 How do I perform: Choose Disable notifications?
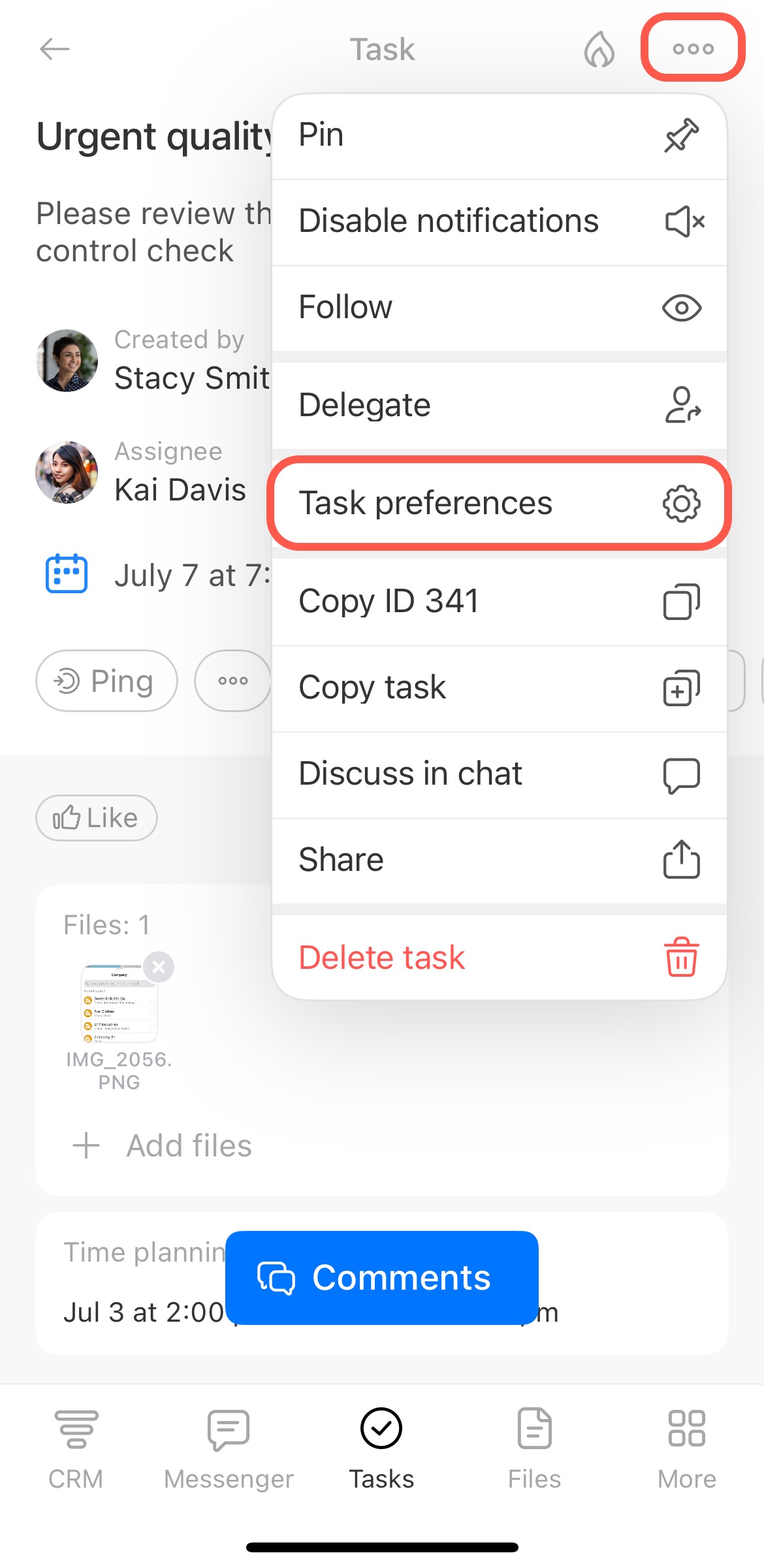click(x=500, y=222)
